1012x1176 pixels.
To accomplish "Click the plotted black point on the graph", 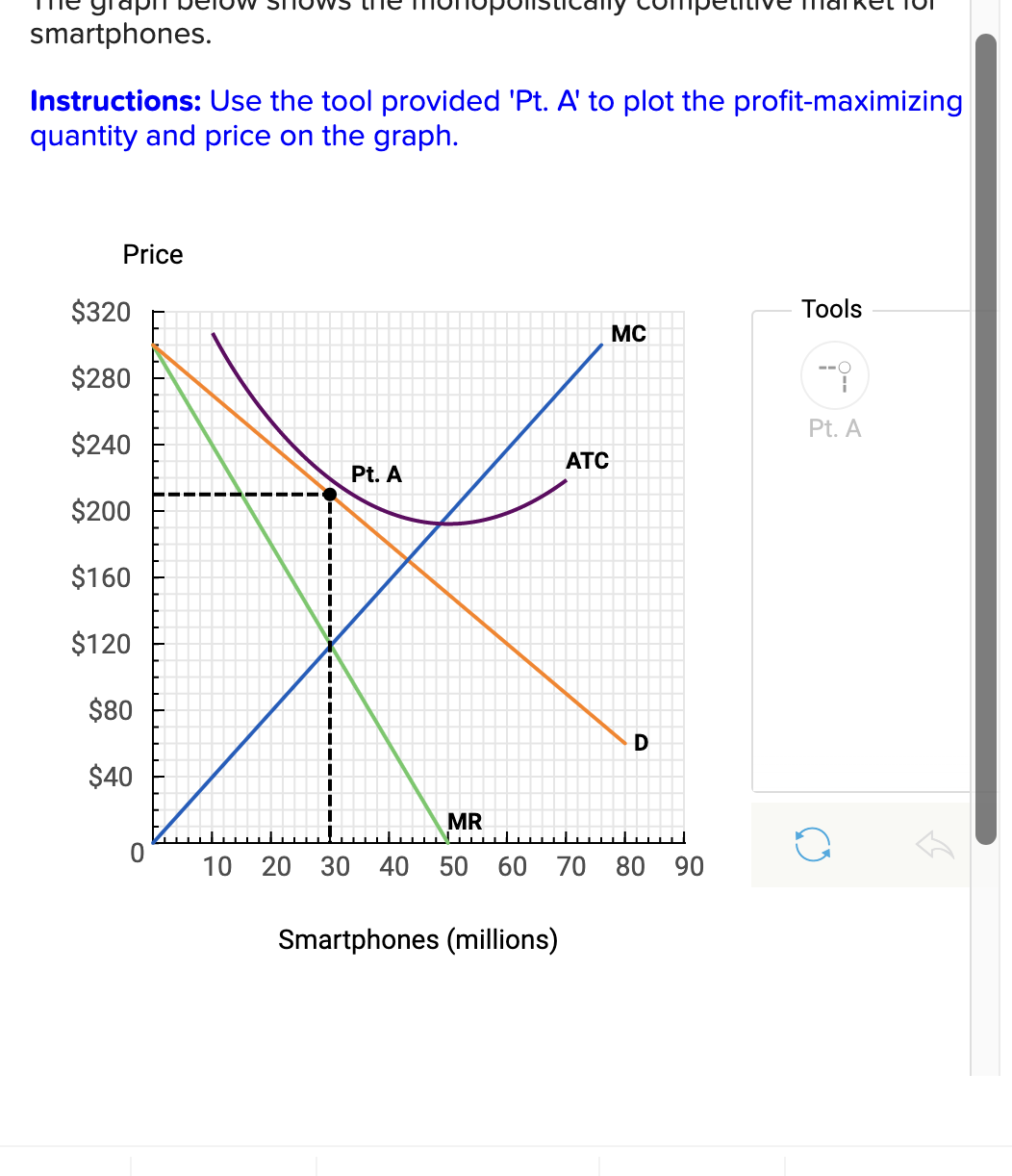I will tap(330, 494).
